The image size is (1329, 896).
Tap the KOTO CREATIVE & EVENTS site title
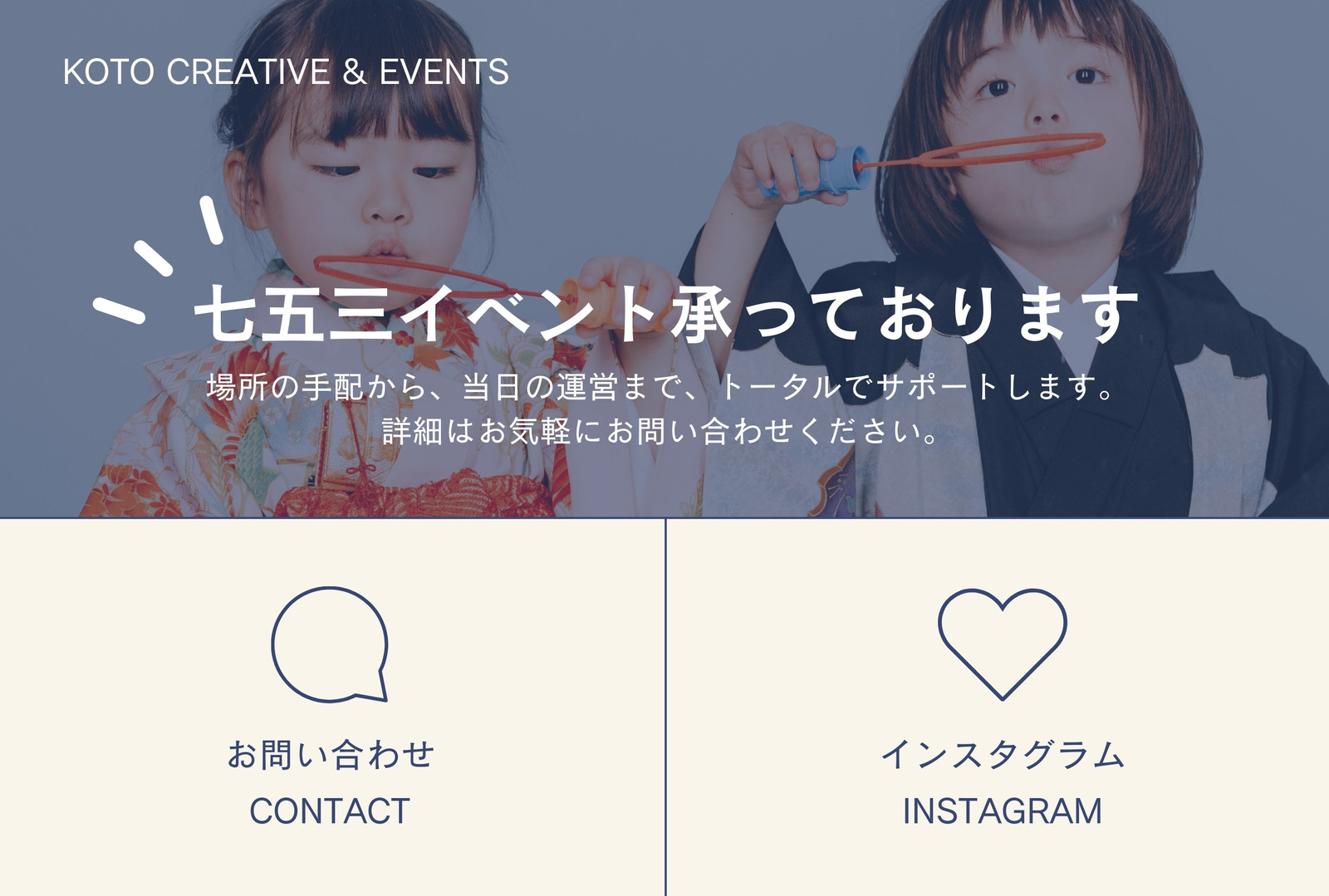[286, 72]
